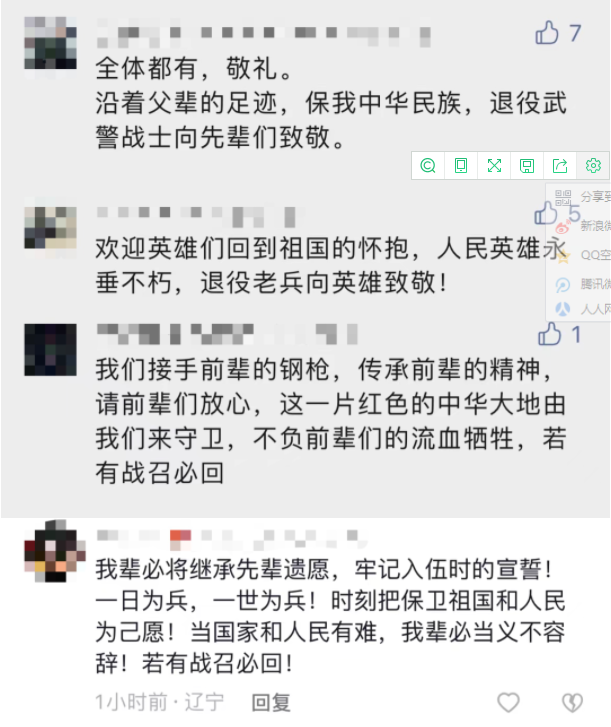Tap the heart on the 辽宁 comment
The width and height of the screenshot is (611, 727).
[509, 702]
